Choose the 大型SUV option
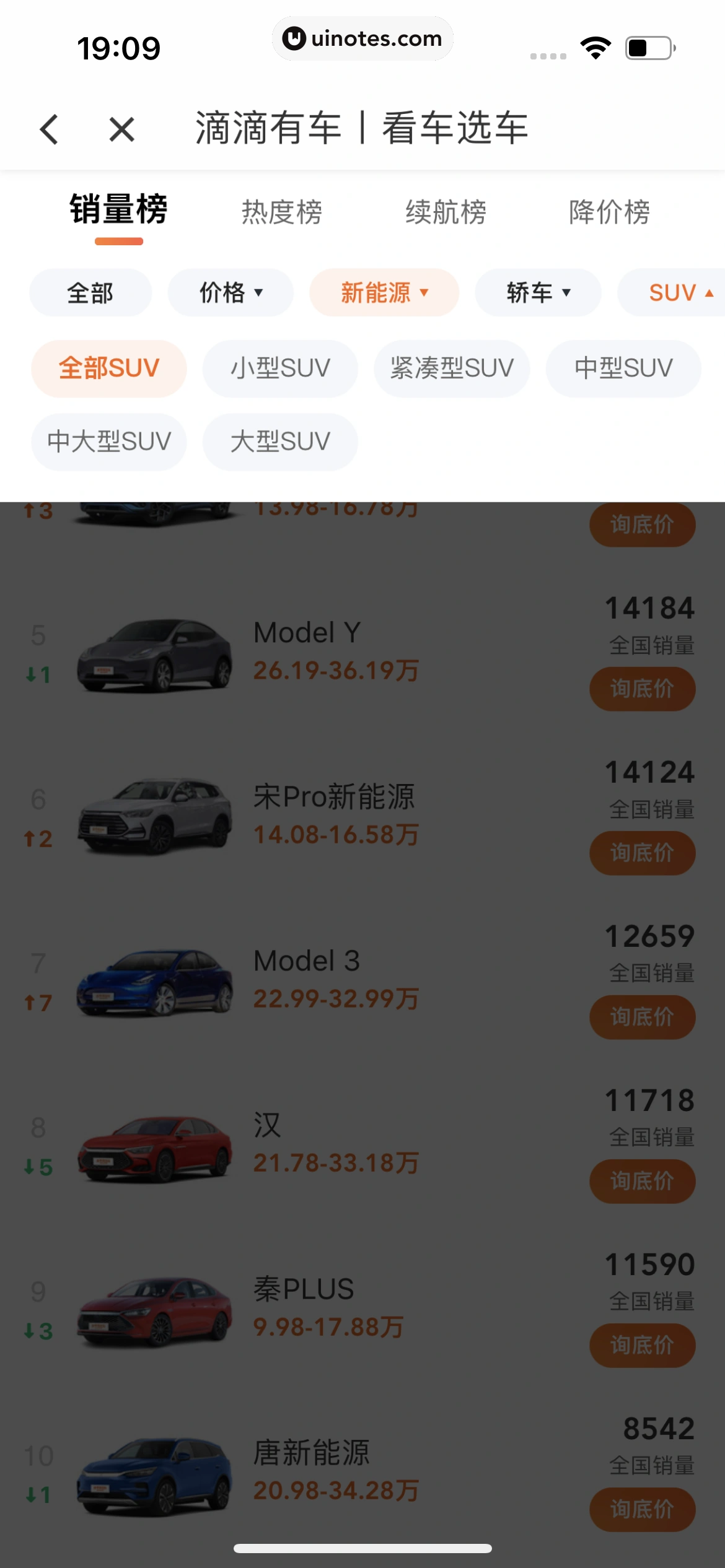 coord(280,442)
